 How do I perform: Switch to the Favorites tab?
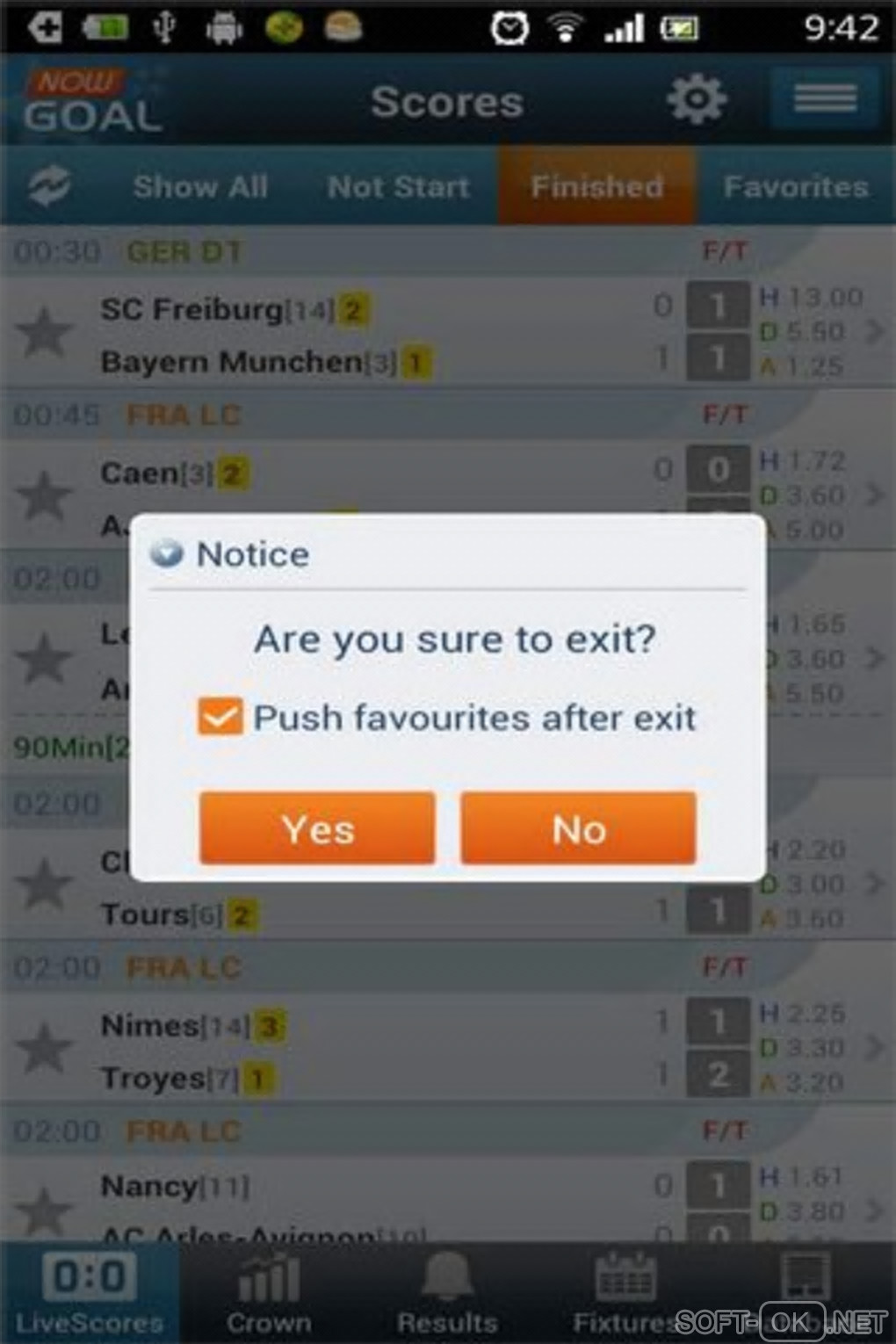pyautogui.click(x=796, y=186)
